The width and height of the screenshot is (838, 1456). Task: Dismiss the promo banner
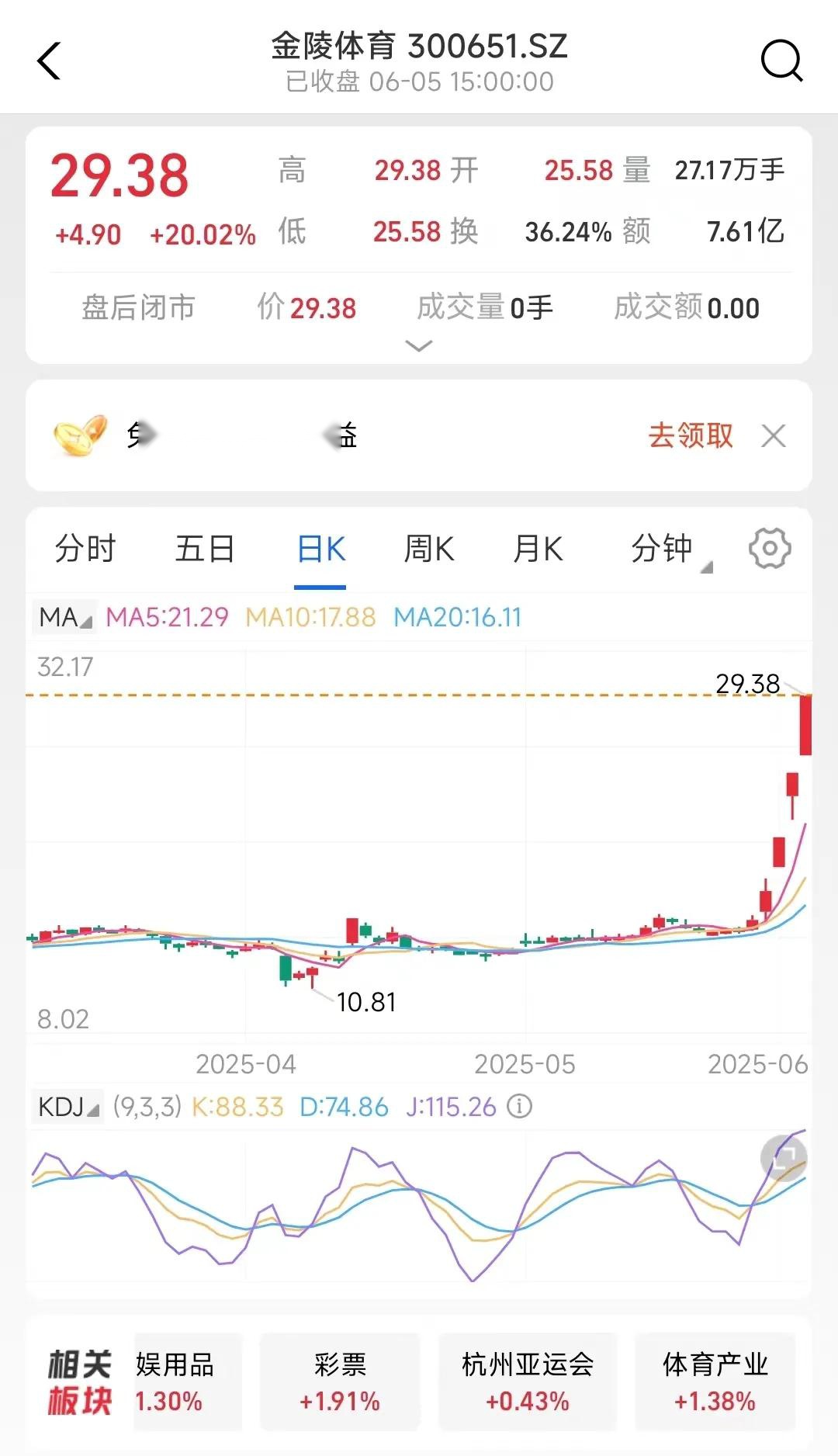(774, 435)
